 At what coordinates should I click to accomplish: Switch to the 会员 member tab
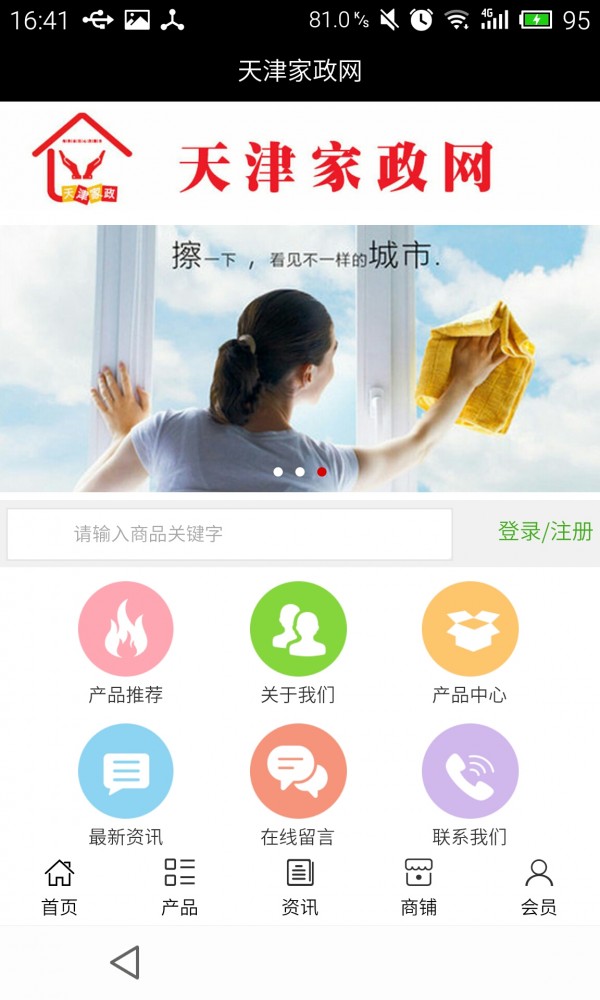539,886
